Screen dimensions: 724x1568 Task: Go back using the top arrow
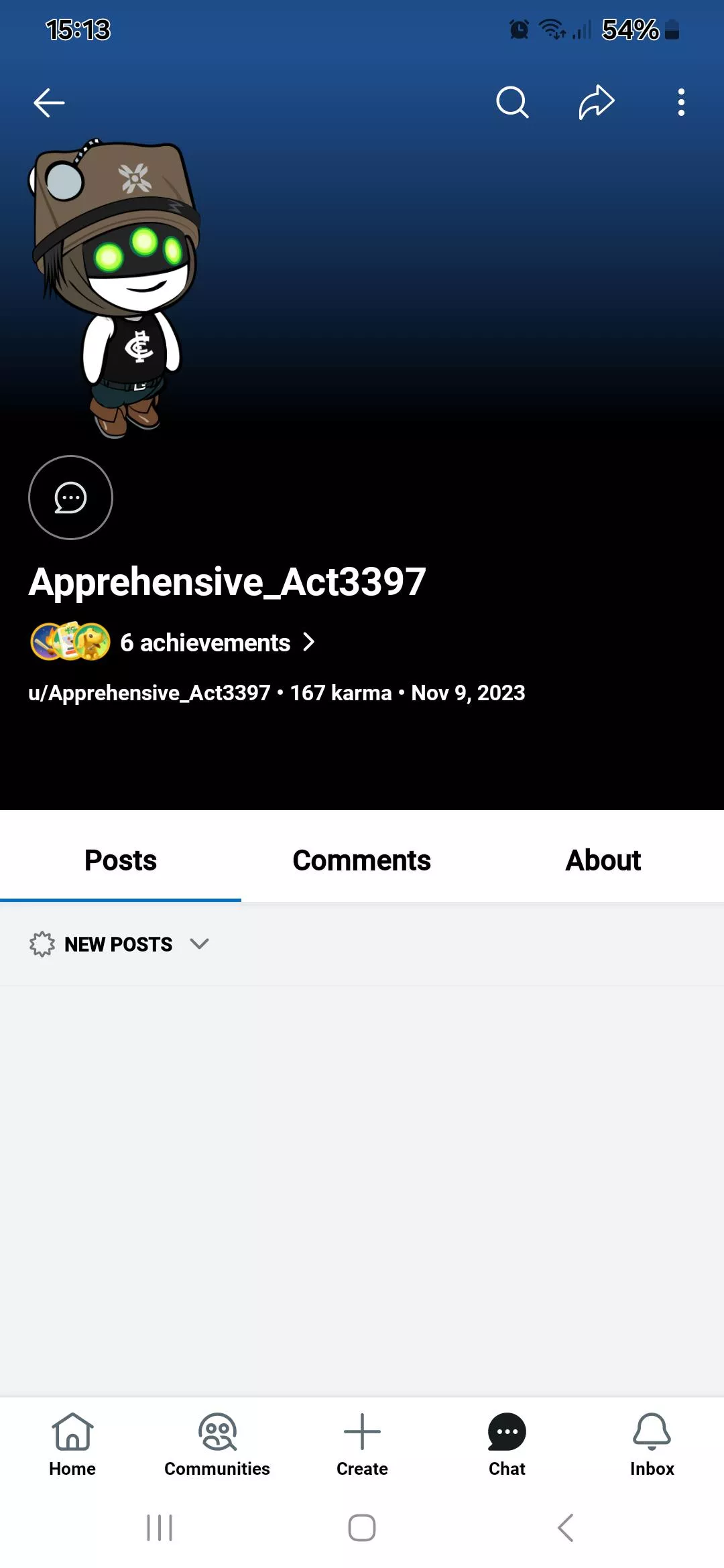[49, 103]
